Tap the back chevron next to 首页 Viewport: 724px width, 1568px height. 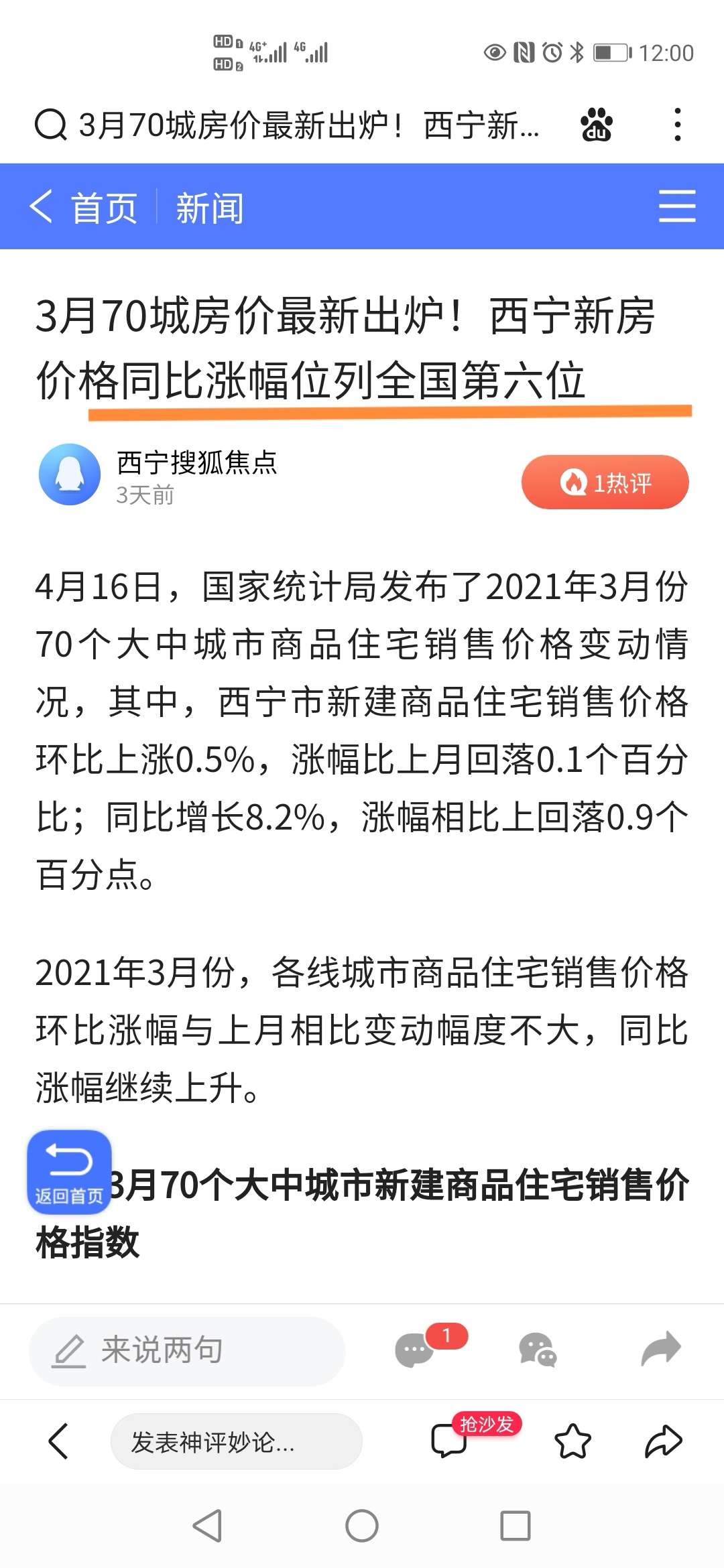42,206
